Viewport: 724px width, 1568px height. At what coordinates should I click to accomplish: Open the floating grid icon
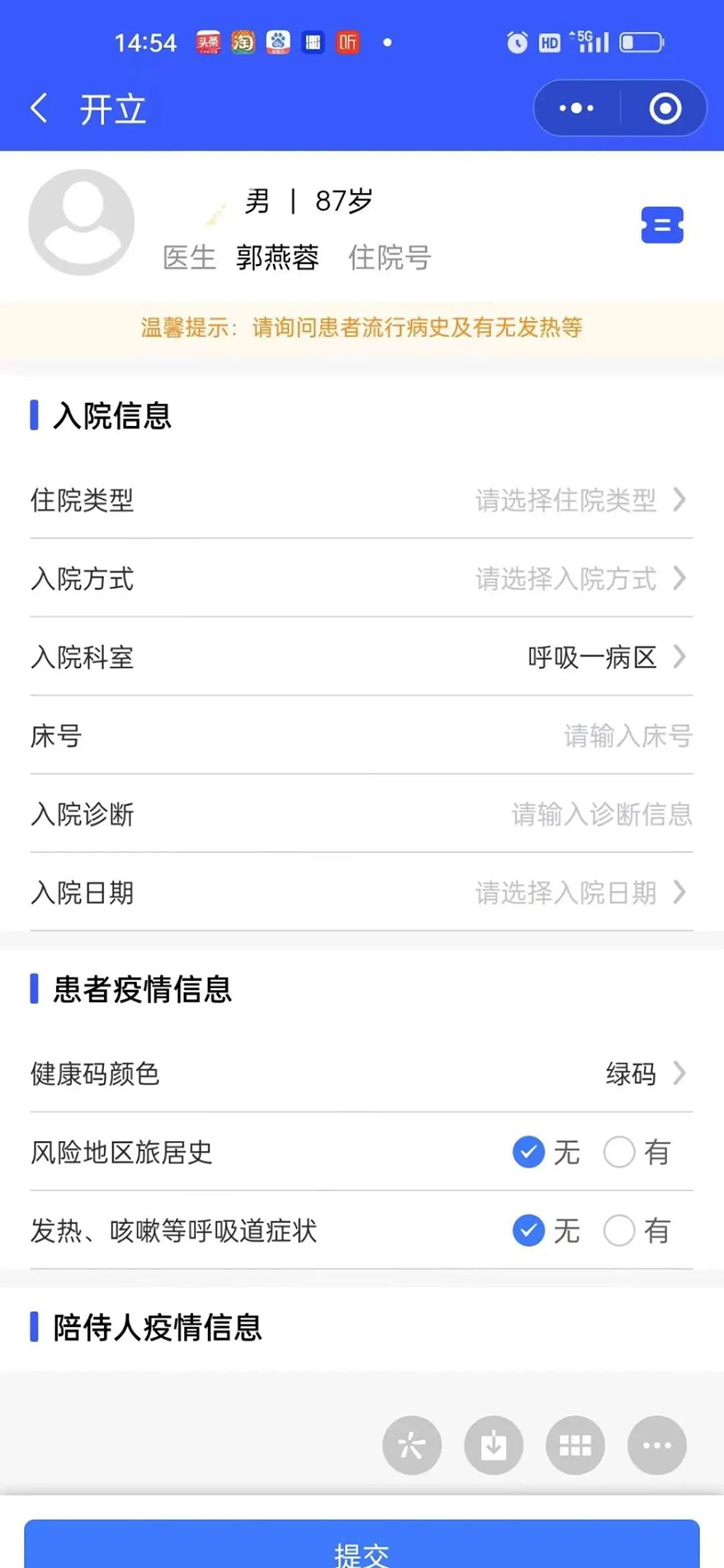[575, 1446]
